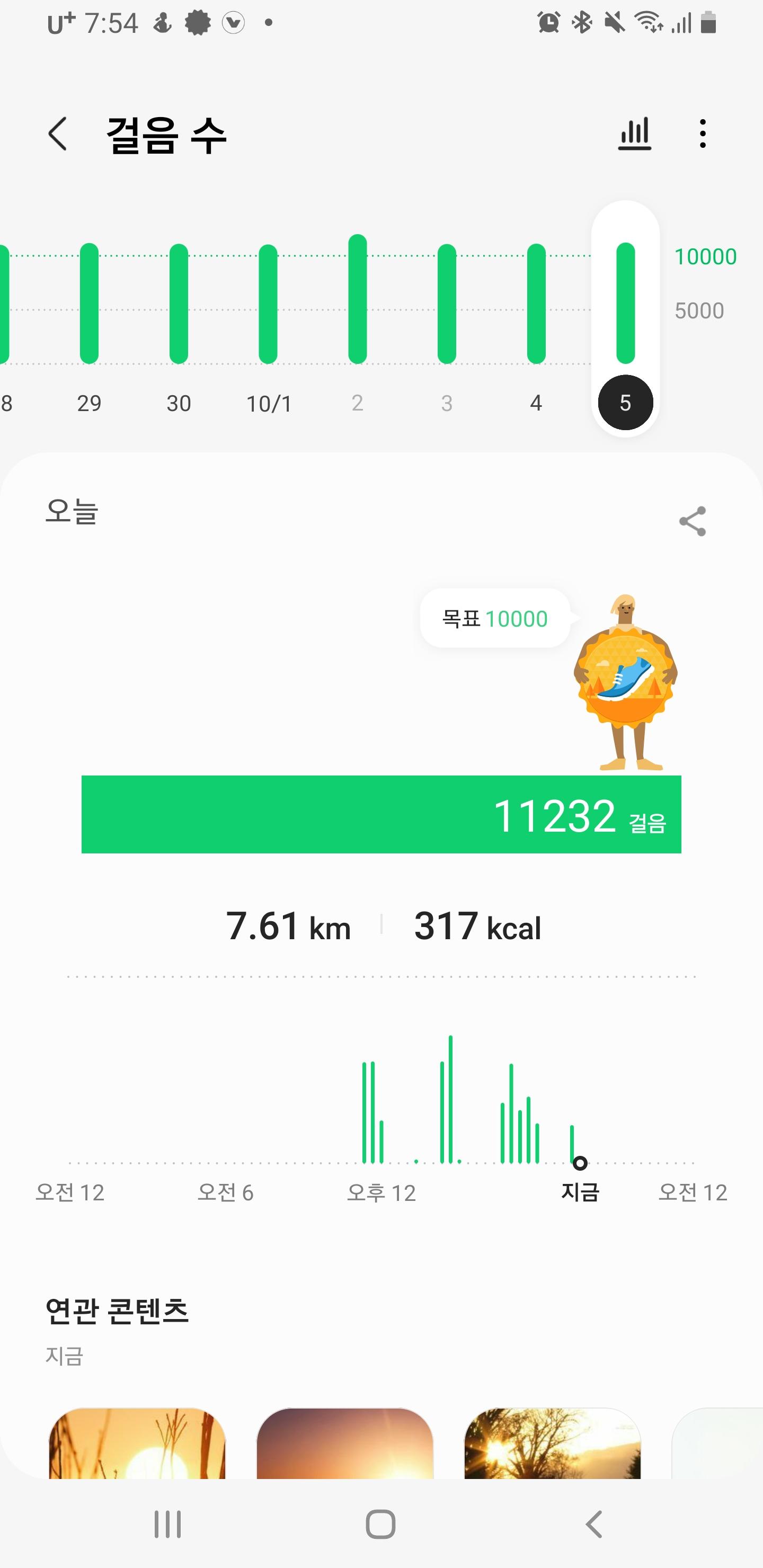The image size is (763, 1568).
Task: Go to the home screen
Action: tap(380, 1524)
